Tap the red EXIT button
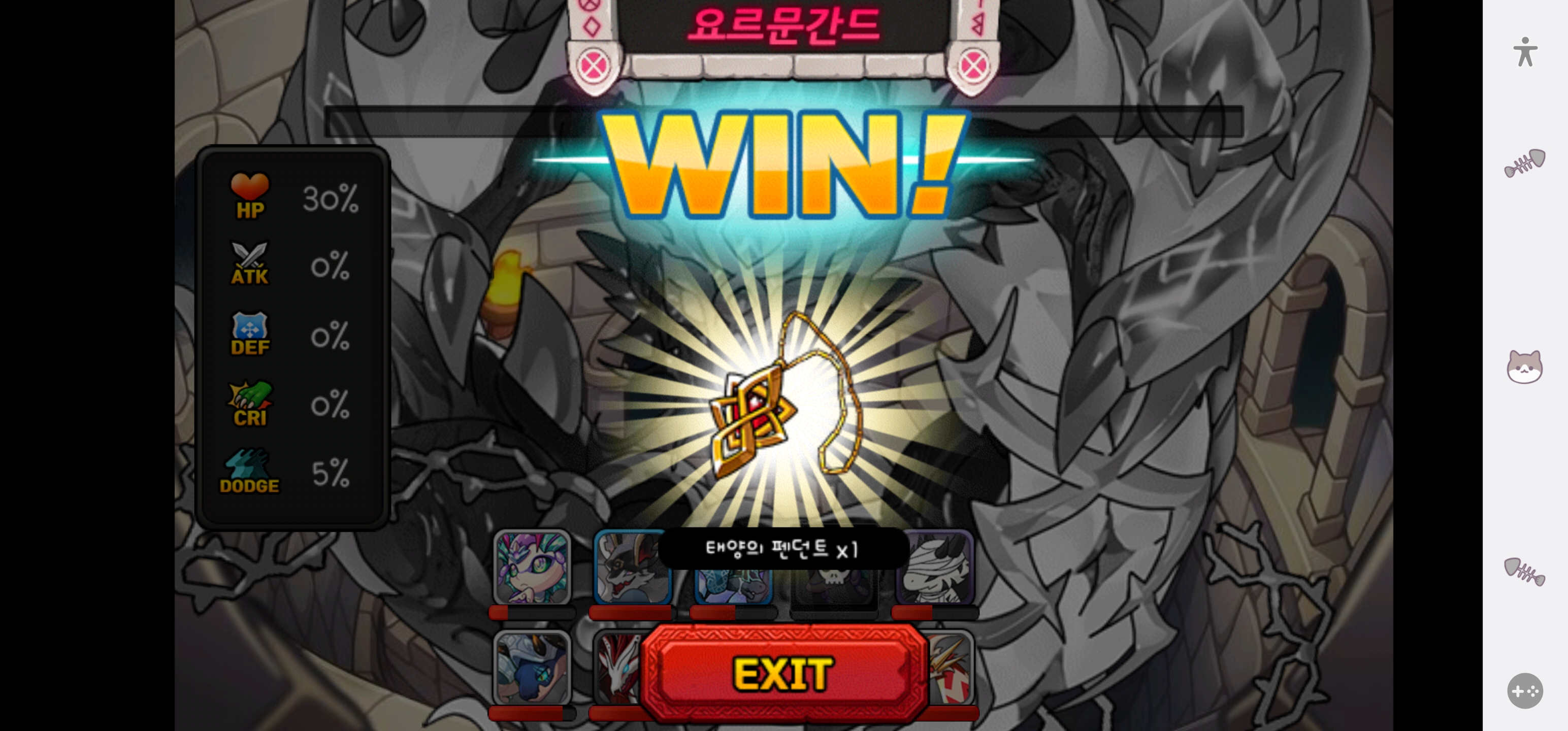This screenshot has height=731, width=1568. [783, 673]
